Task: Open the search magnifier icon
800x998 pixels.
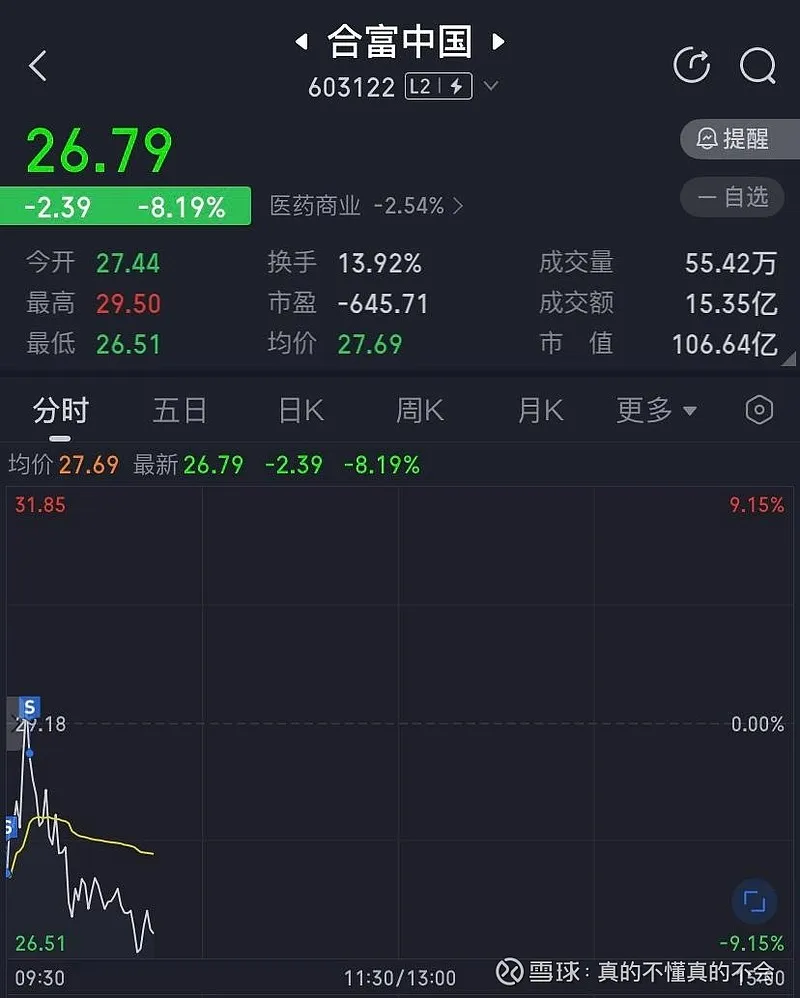Action: coord(757,66)
